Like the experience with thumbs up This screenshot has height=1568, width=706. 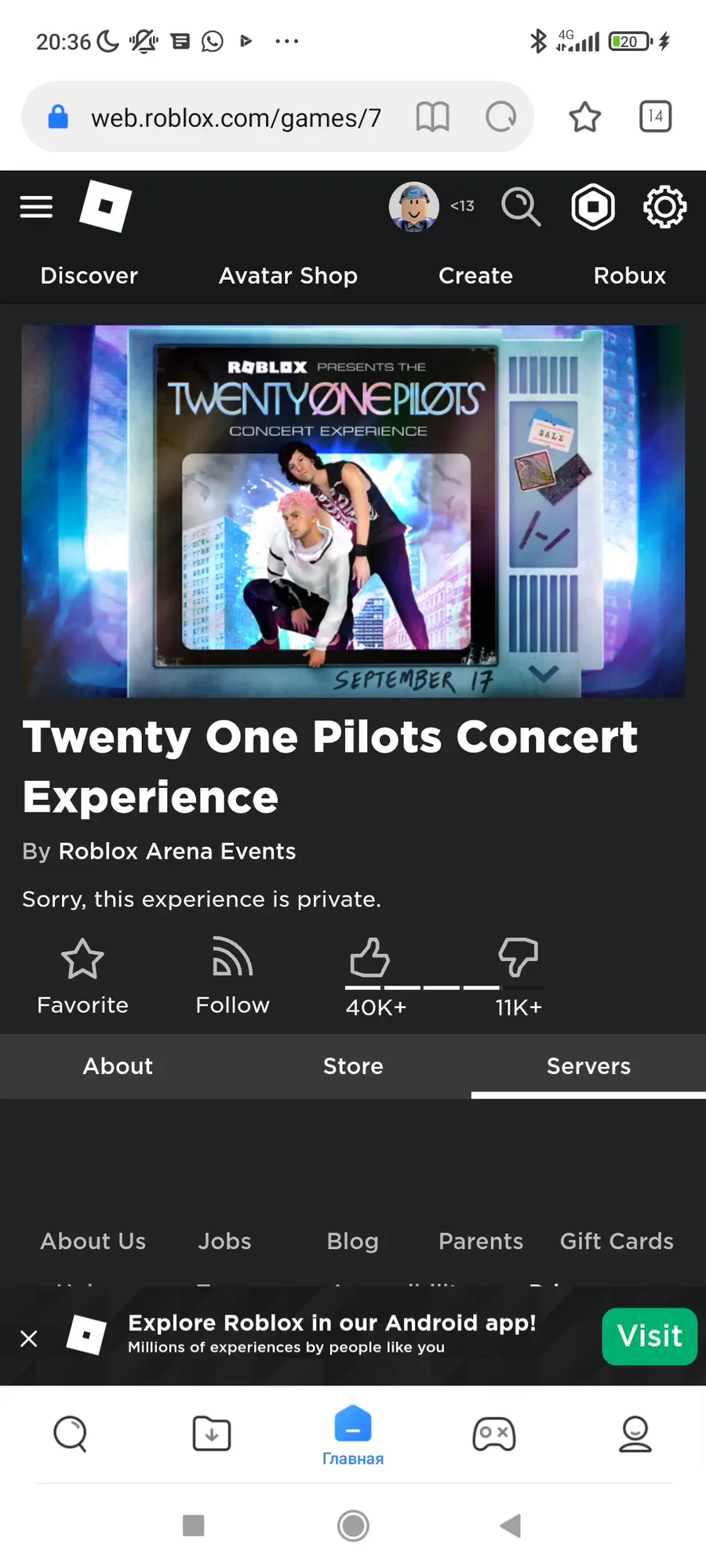tap(369, 958)
